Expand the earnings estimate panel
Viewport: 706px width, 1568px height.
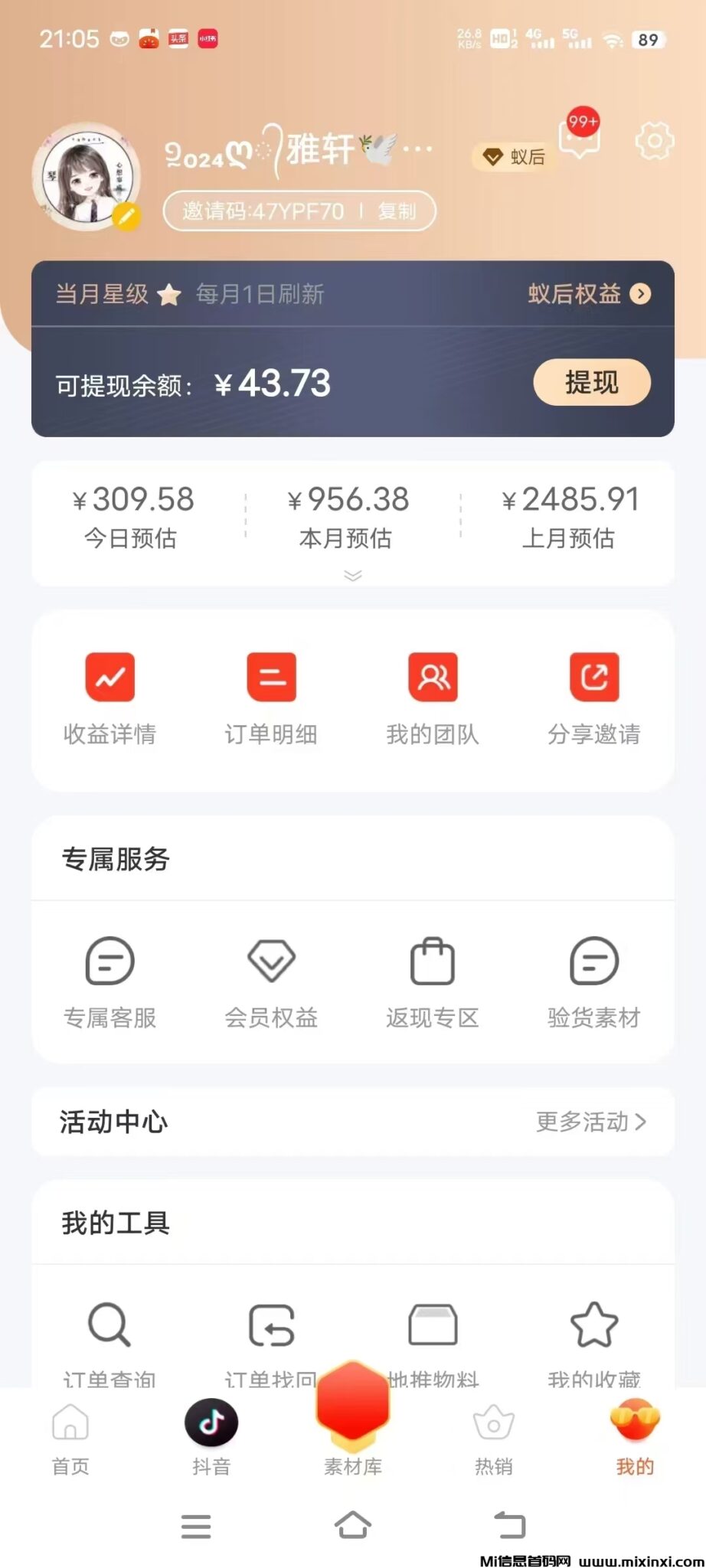[x=353, y=575]
